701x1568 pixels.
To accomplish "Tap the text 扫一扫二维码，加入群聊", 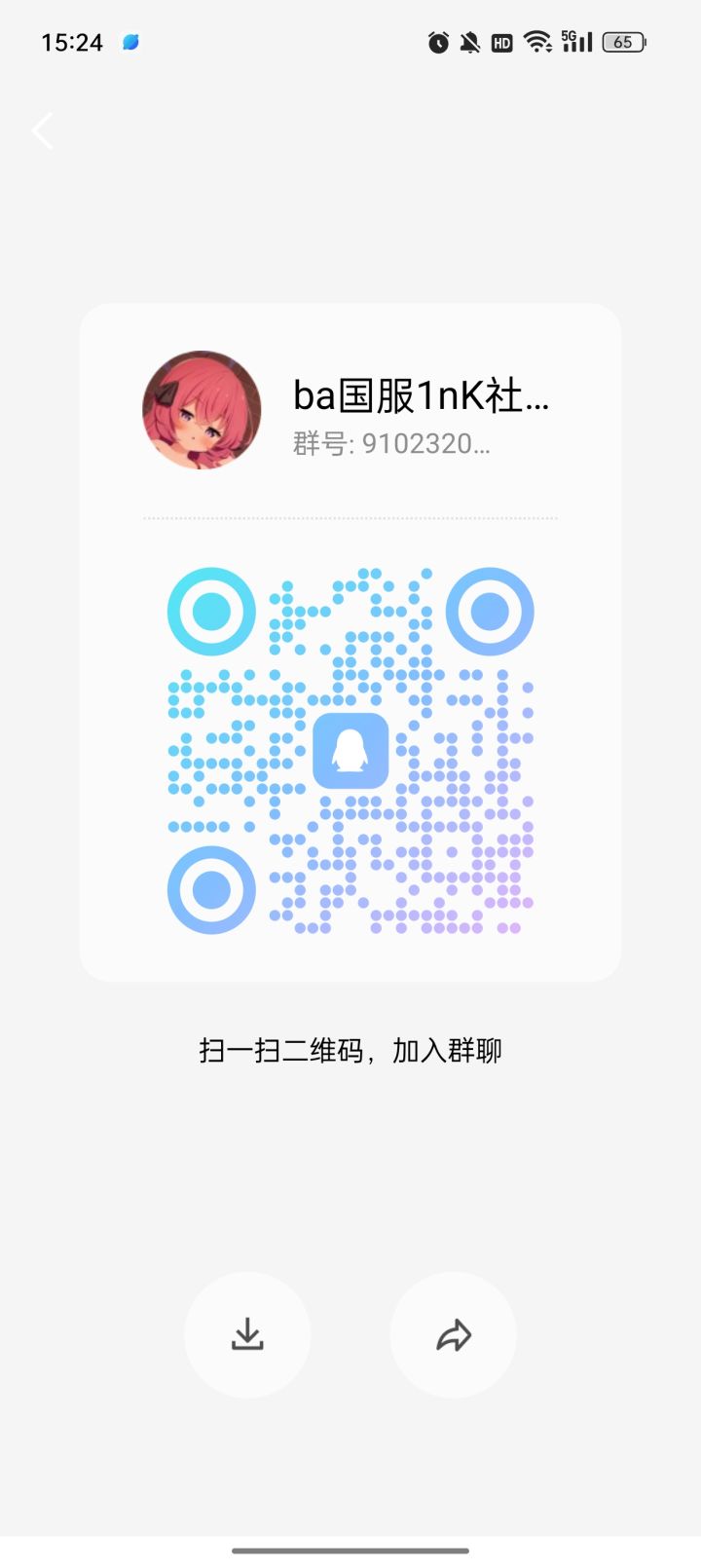I will tap(350, 1050).
